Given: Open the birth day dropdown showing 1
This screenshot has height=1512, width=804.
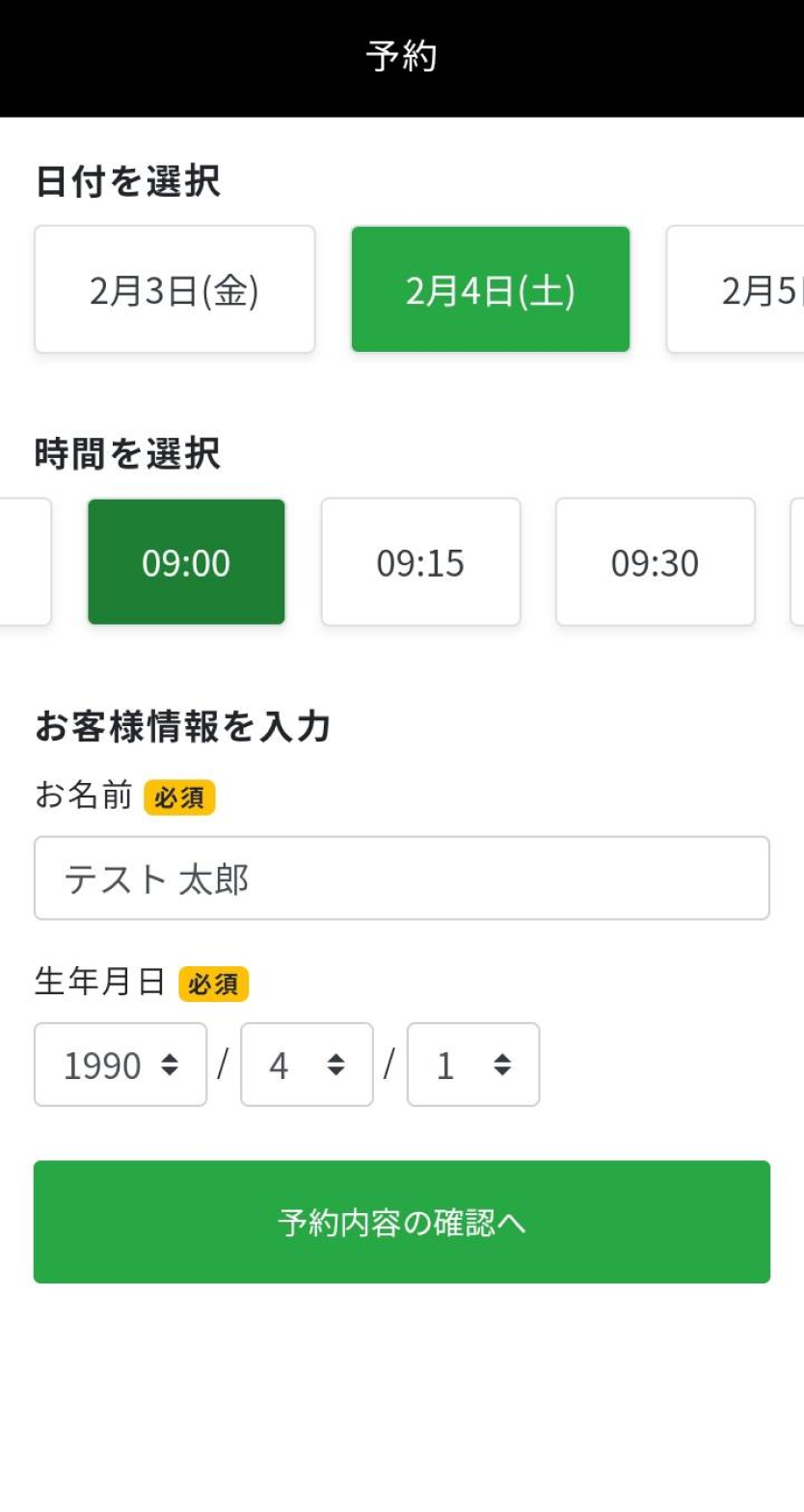Looking at the screenshot, I should (473, 1065).
